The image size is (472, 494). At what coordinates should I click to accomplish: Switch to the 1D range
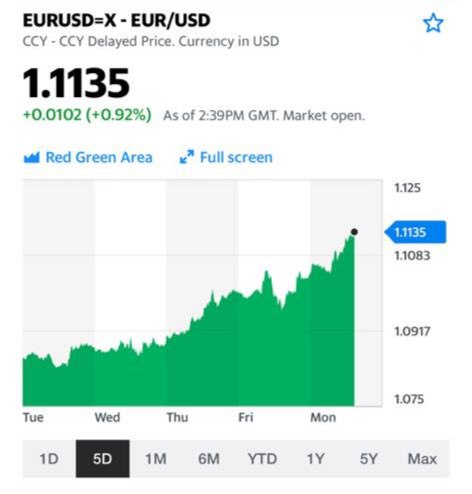tap(49, 459)
